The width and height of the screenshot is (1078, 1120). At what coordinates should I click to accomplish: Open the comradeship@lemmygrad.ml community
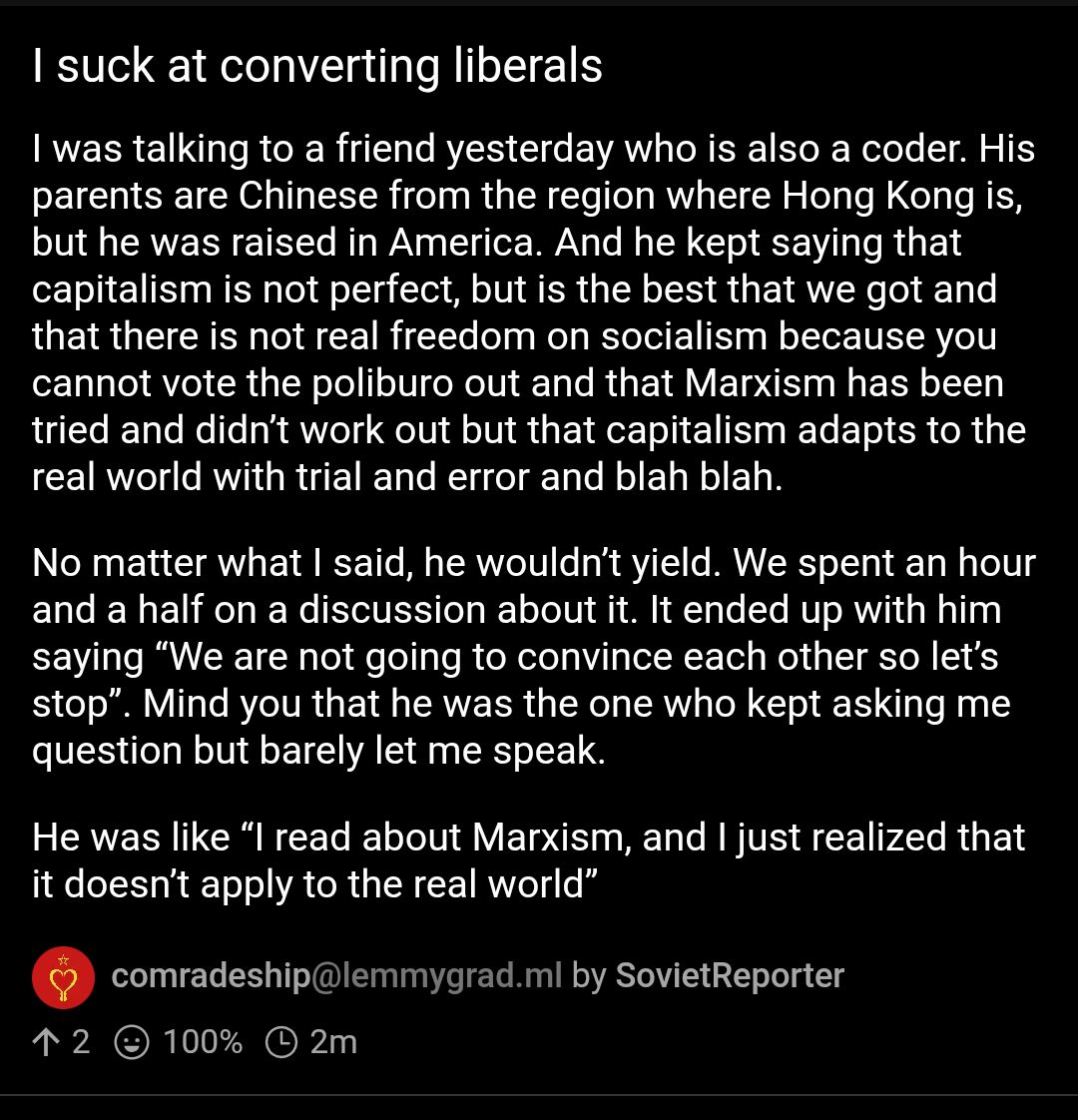336,976
